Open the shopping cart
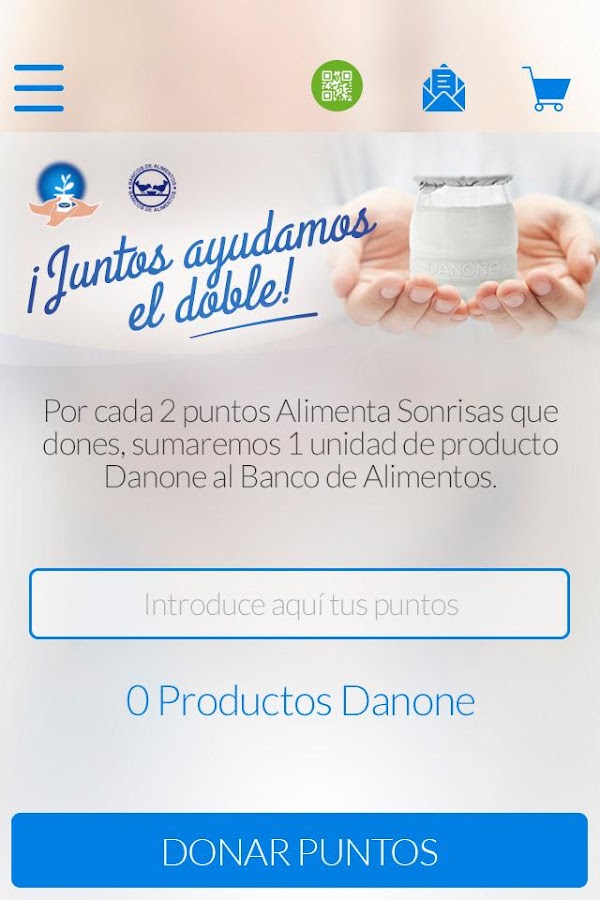600x900 pixels. 546,89
